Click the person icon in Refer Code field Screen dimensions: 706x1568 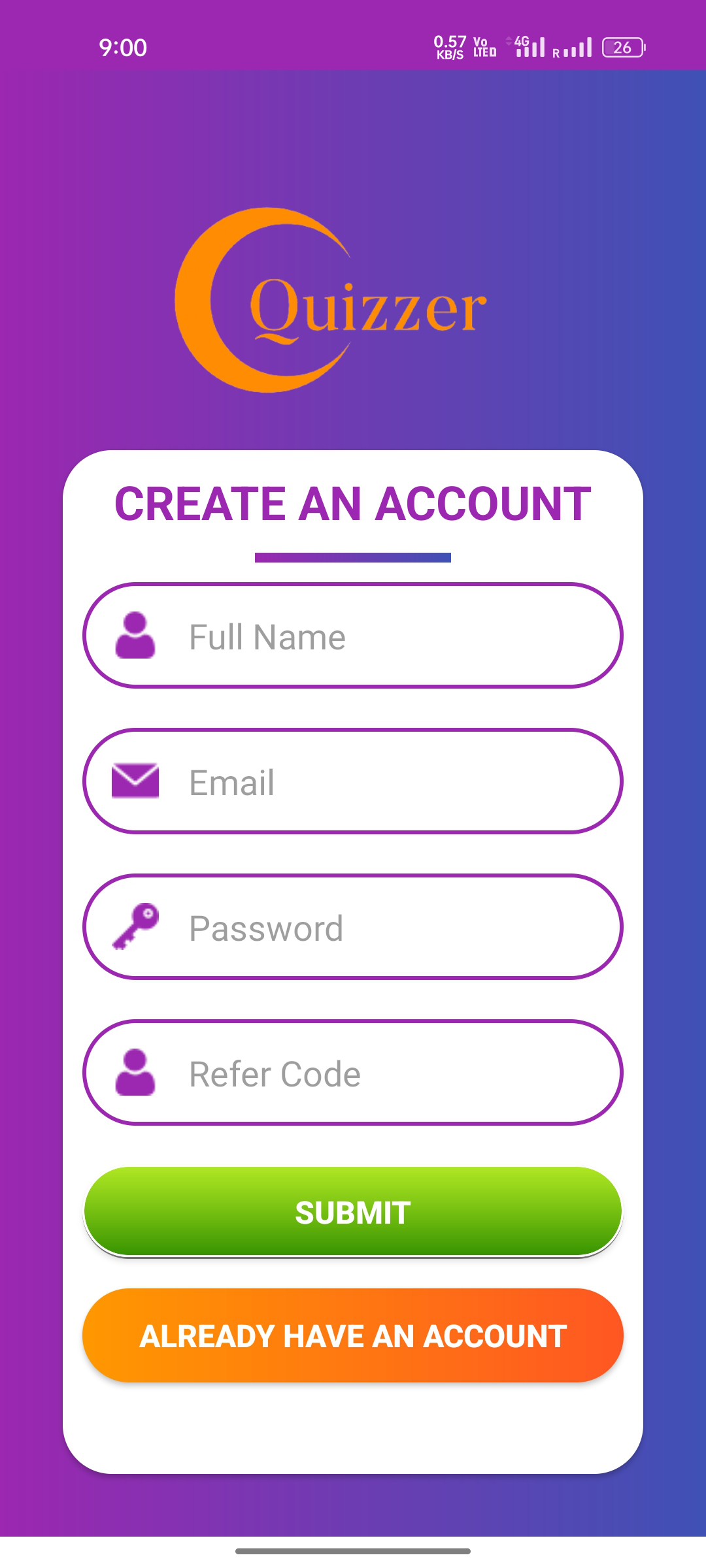135,1073
